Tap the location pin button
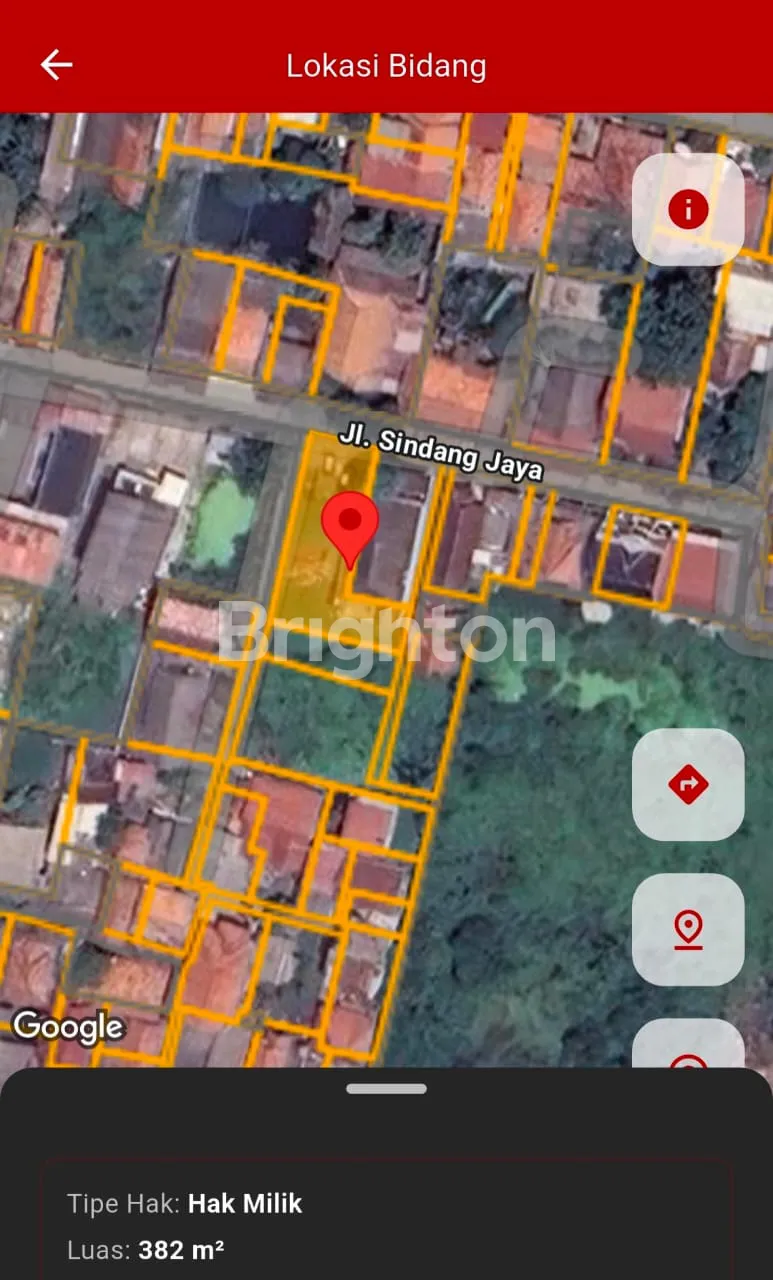The image size is (773, 1280). [688, 929]
